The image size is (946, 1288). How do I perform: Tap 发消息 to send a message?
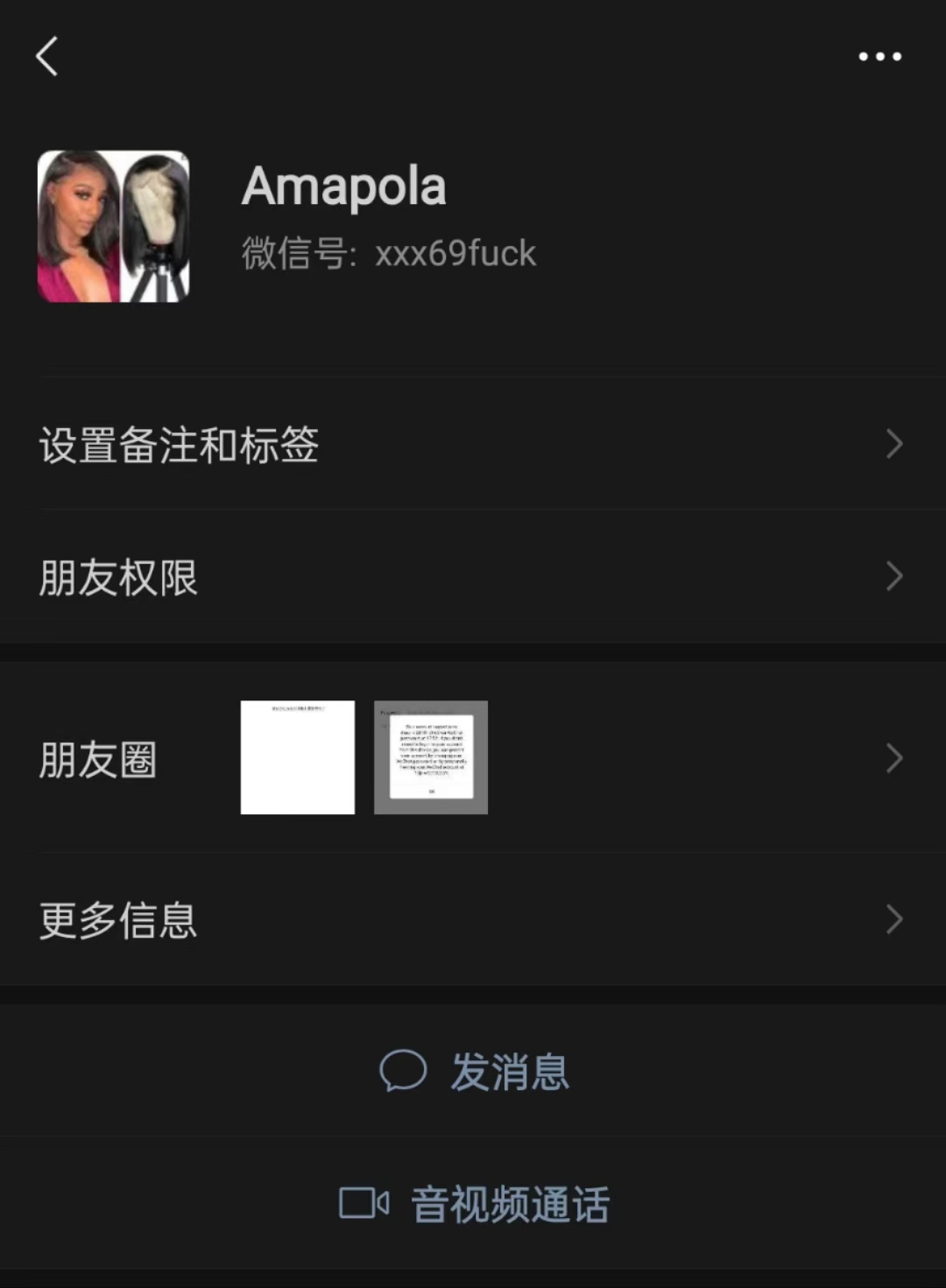pos(512,1070)
